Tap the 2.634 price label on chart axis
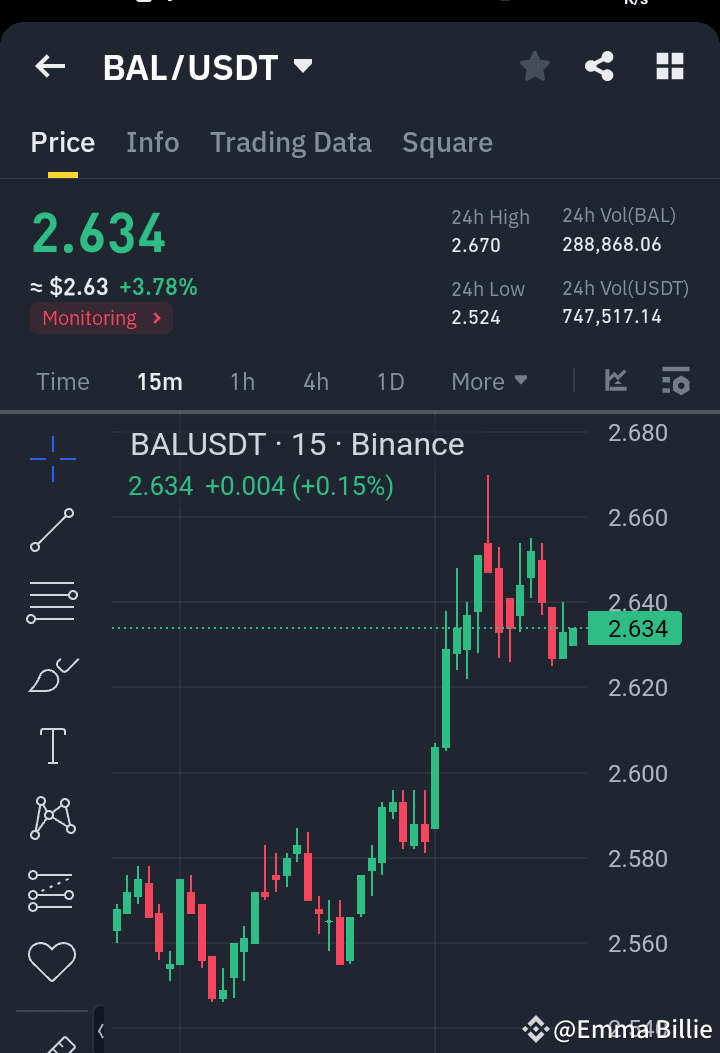720x1053 pixels. click(635, 628)
